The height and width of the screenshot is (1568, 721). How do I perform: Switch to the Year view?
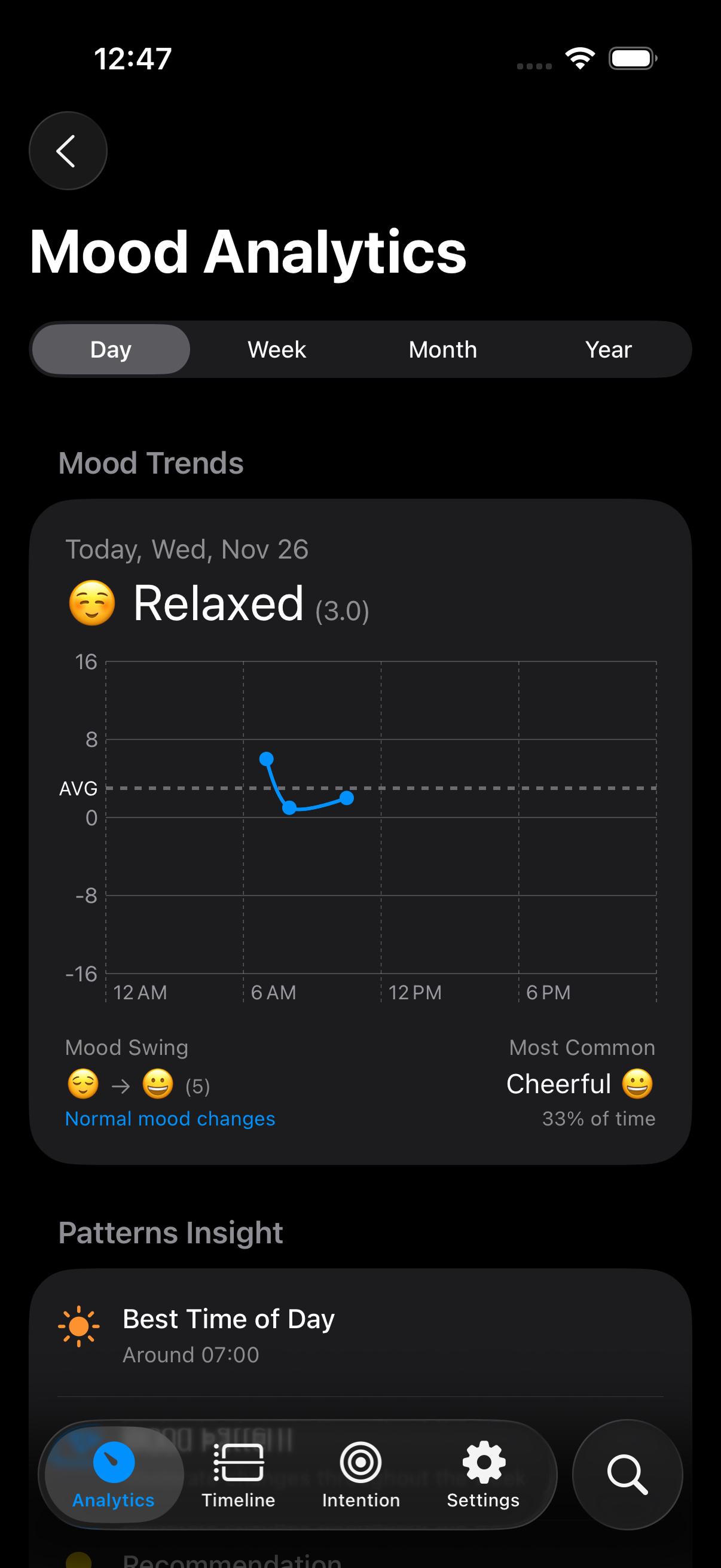[x=608, y=349]
